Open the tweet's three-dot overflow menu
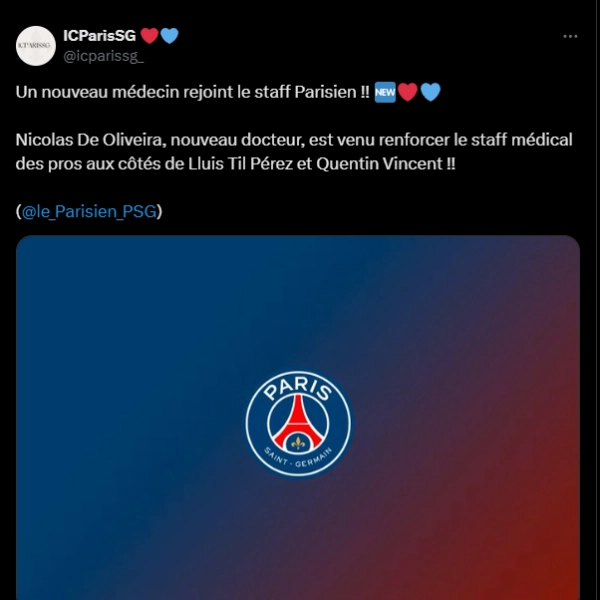Image resolution: width=600 pixels, height=600 pixels. [570, 36]
